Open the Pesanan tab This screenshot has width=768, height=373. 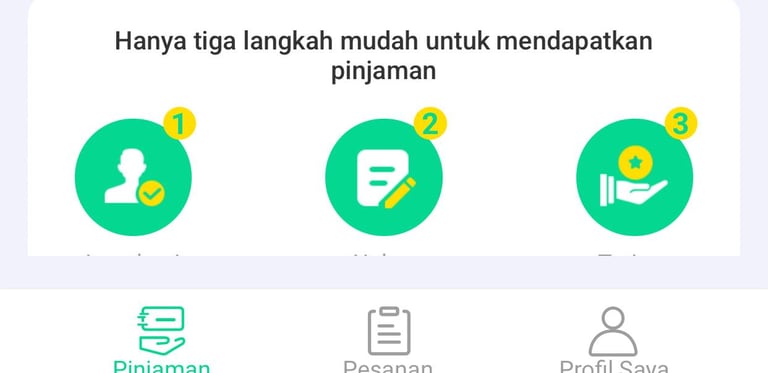388,339
